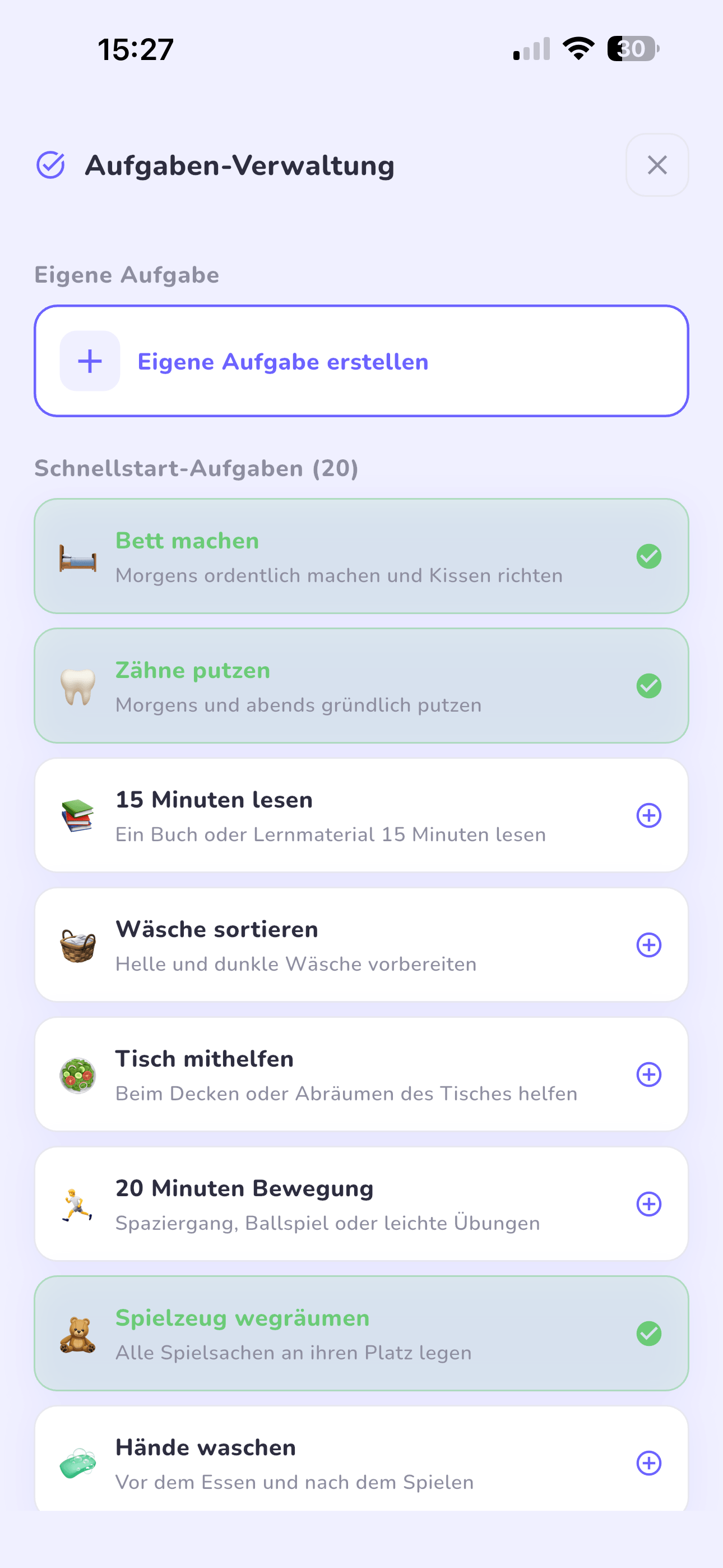
Task: Add Hände waschen using the plus circle
Action: click(x=650, y=1463)
